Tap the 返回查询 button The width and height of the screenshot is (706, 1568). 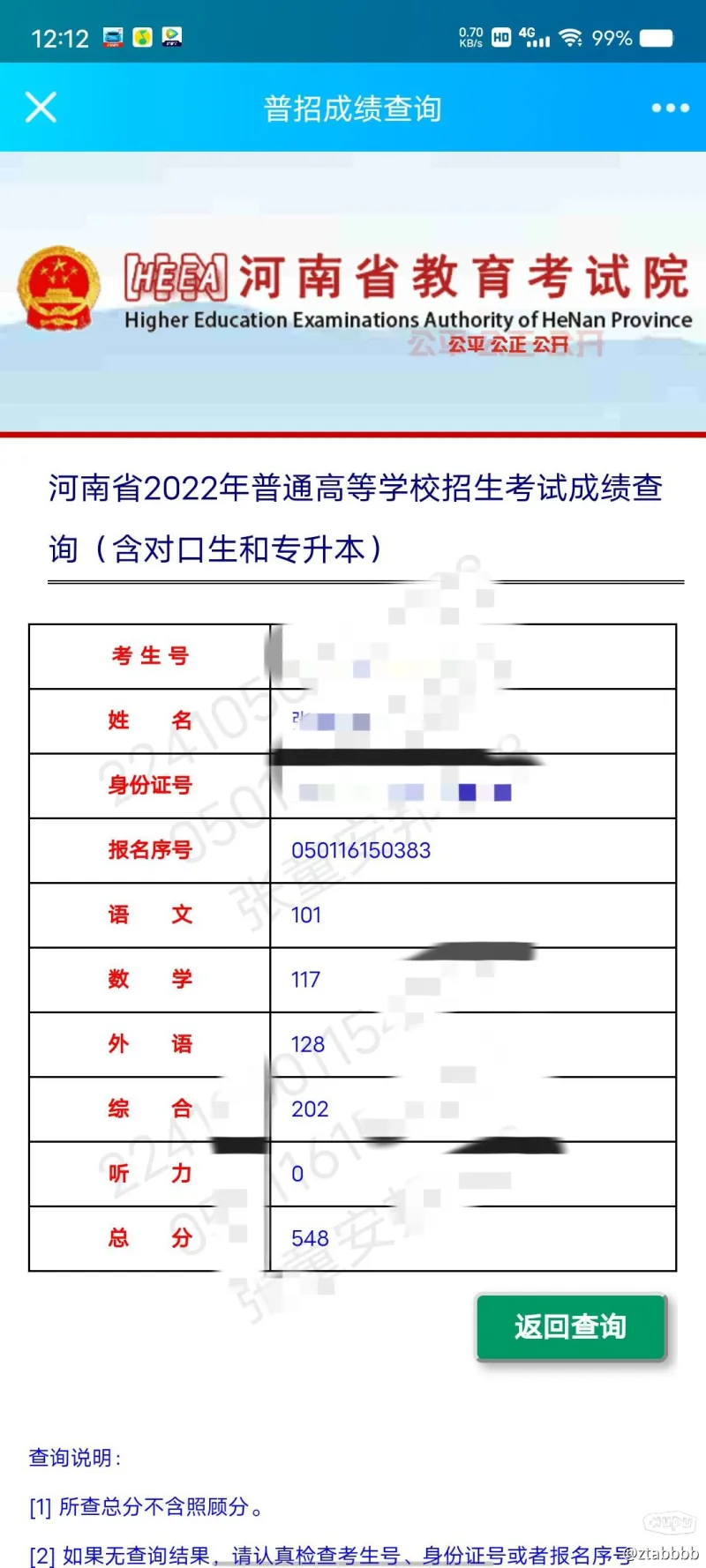click(570, 1326)
